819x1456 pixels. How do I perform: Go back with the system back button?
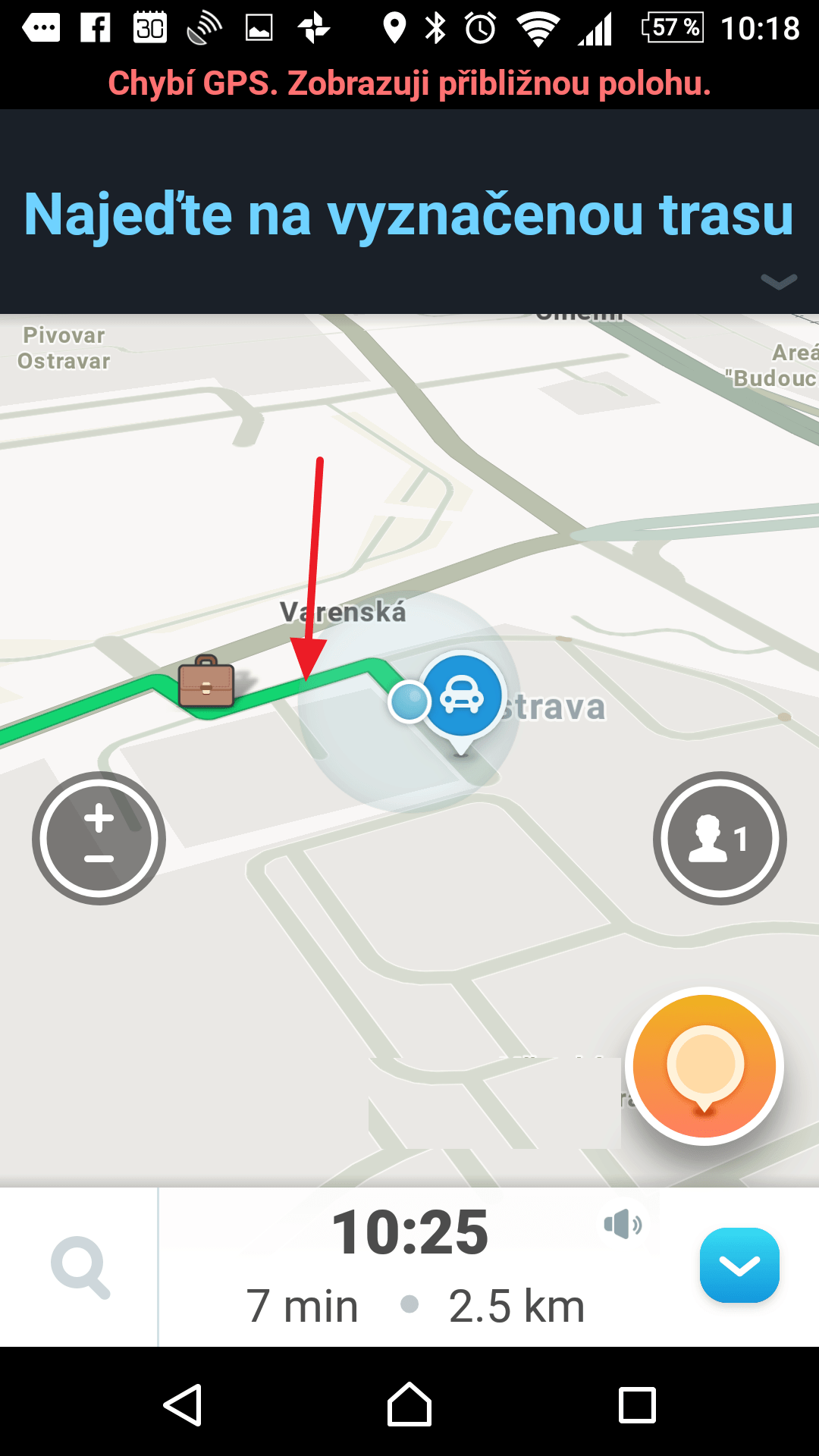tap(183, 1405)
